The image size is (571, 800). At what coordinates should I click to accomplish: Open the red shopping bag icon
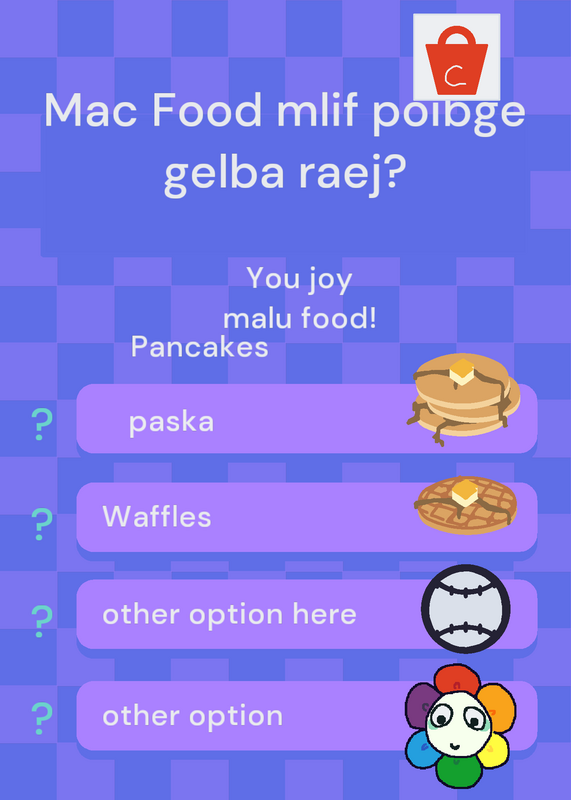coord(456,57)
